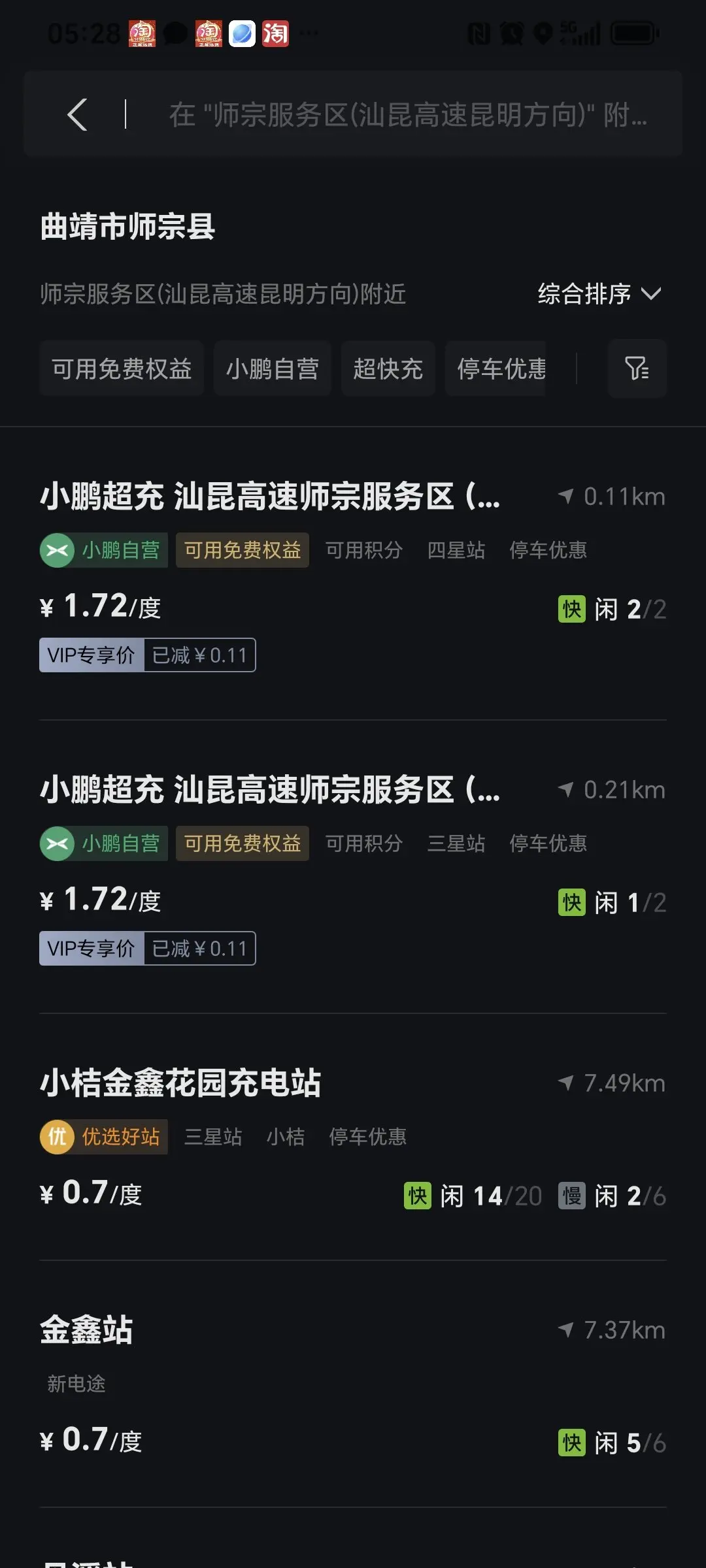Filter by 超快充 chip
706x1568 pixels.
point(388,368)
